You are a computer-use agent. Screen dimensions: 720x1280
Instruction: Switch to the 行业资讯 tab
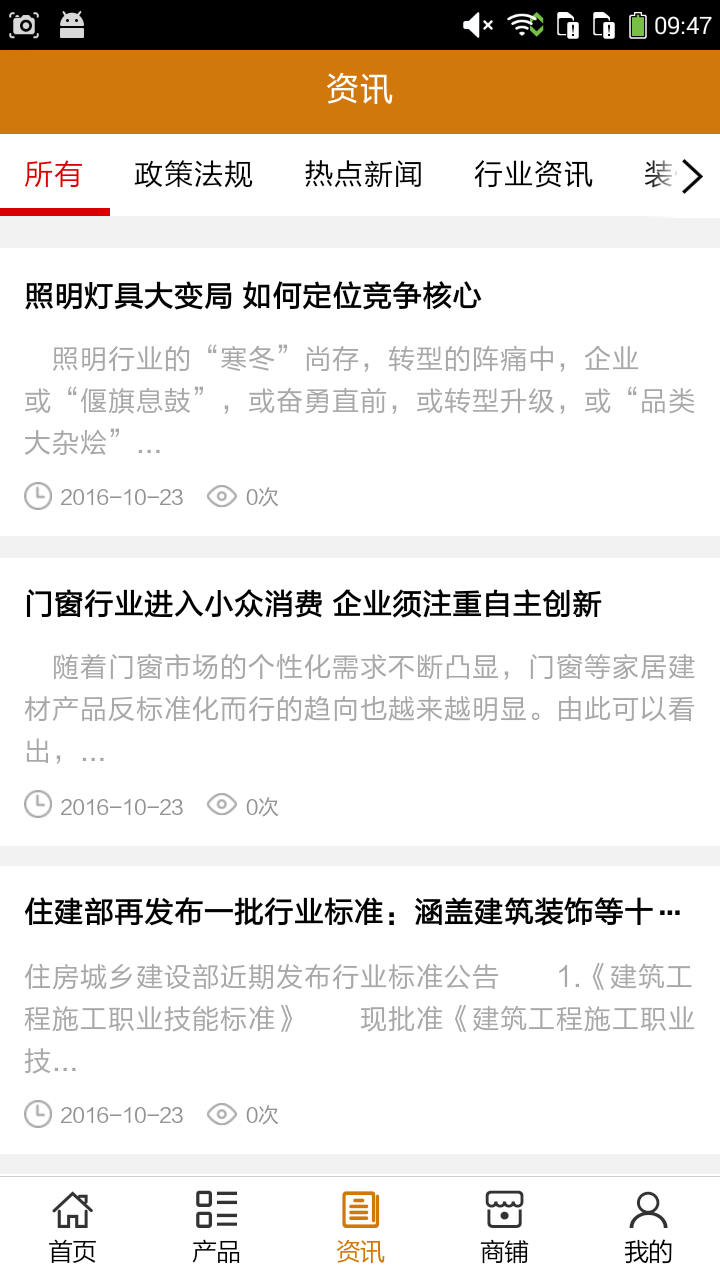coord(533,175)
